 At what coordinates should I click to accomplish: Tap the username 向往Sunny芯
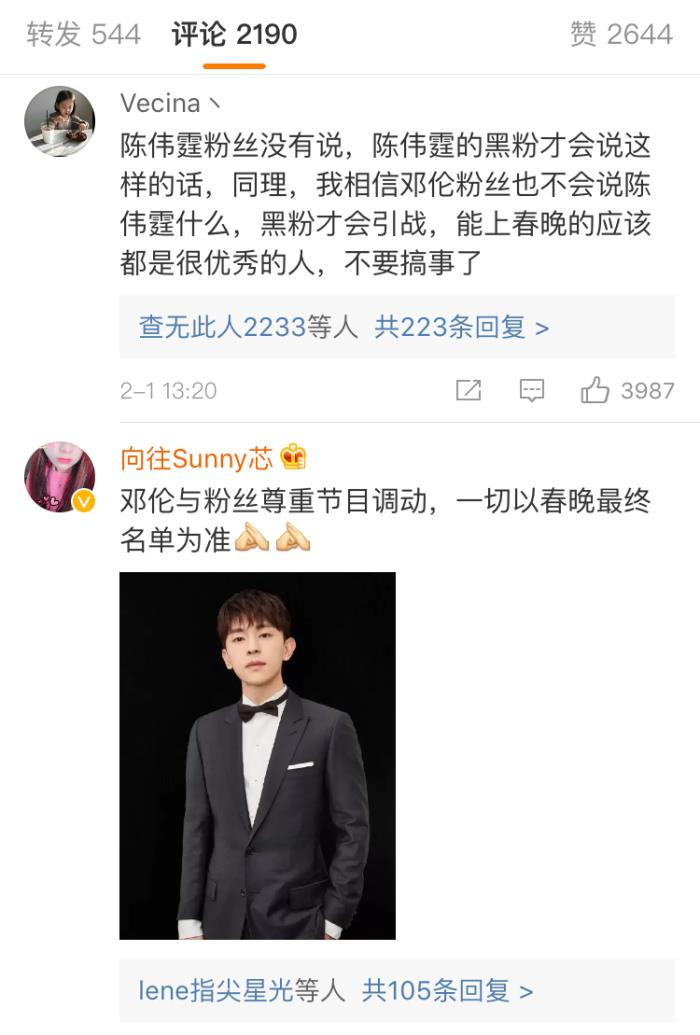196,459
